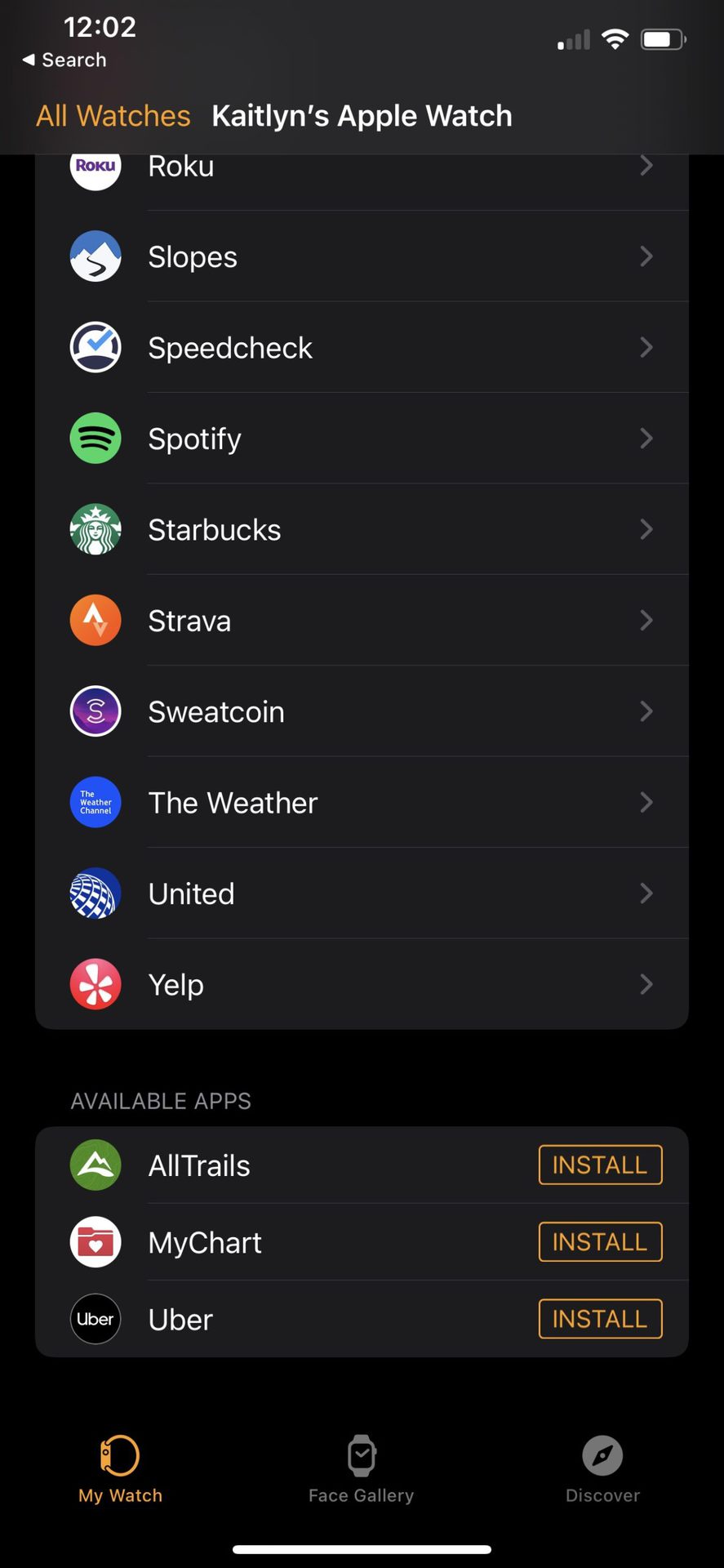Return to Search via status bar link
The width and height of the screenshot is (724, 1568).
[64, 60]
